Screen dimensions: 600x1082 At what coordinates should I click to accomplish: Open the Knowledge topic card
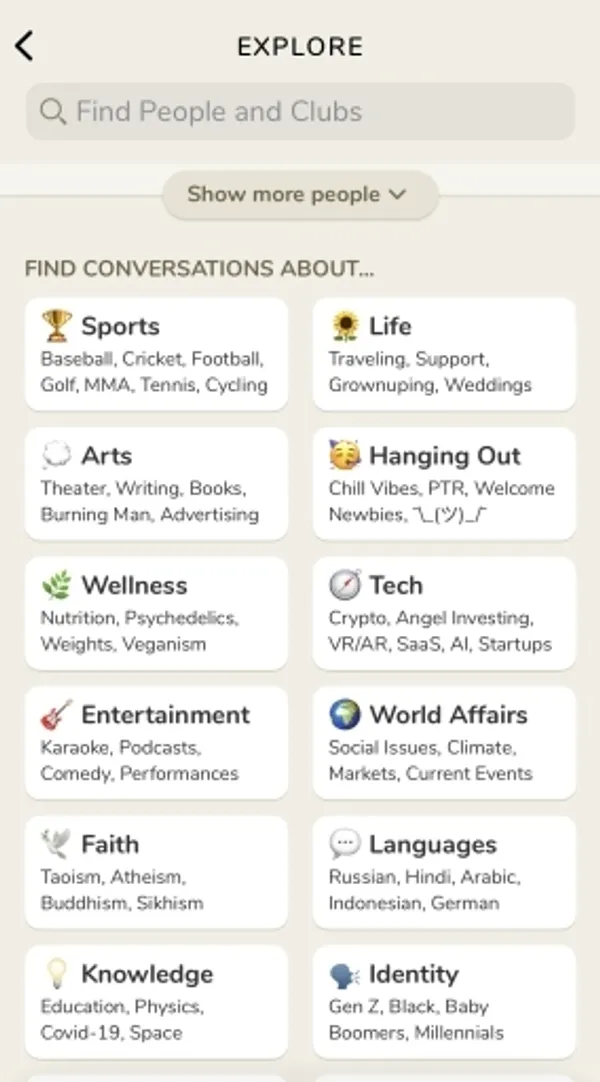point(156,1002)
